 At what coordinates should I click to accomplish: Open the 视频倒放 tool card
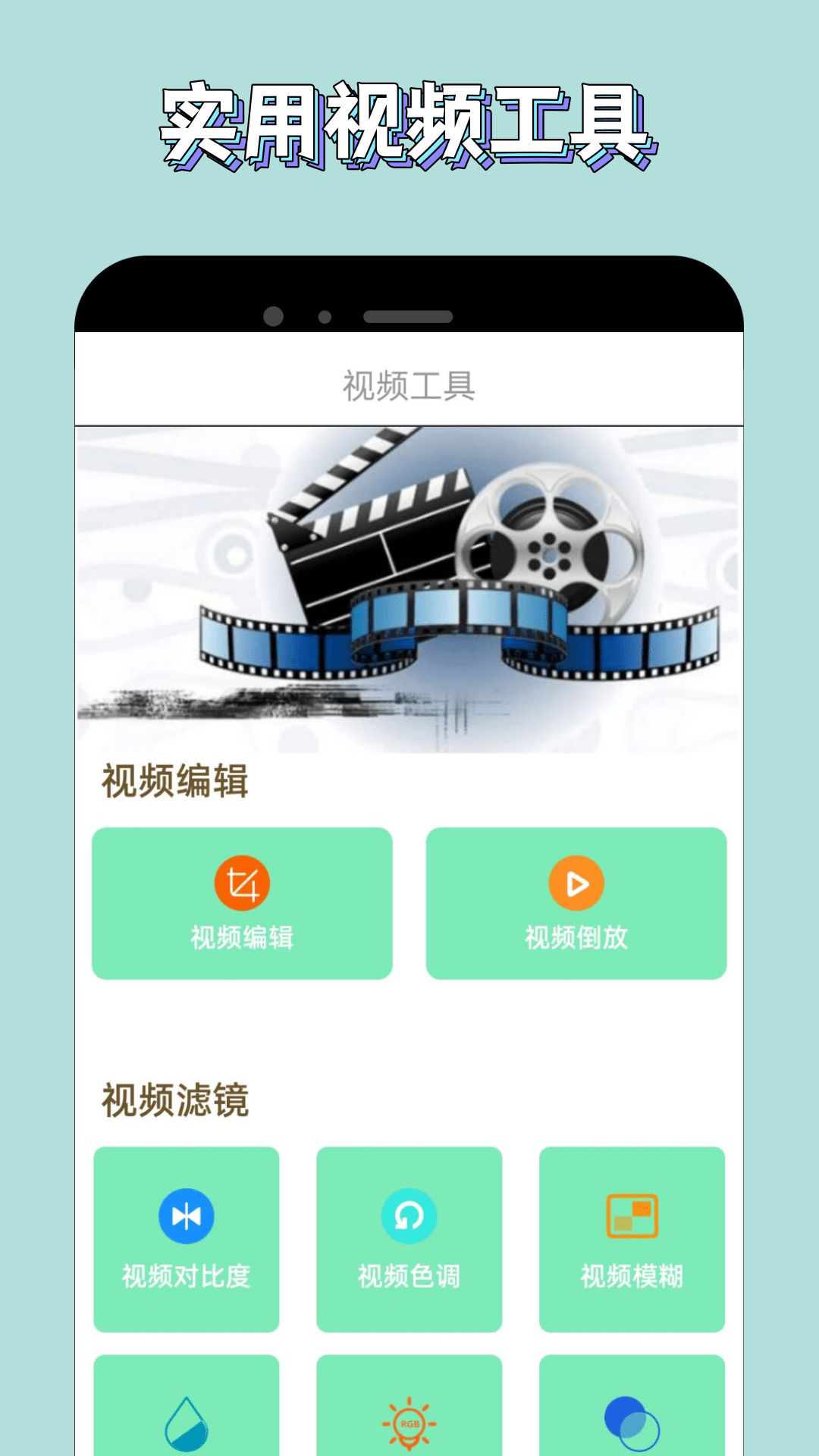576,902
